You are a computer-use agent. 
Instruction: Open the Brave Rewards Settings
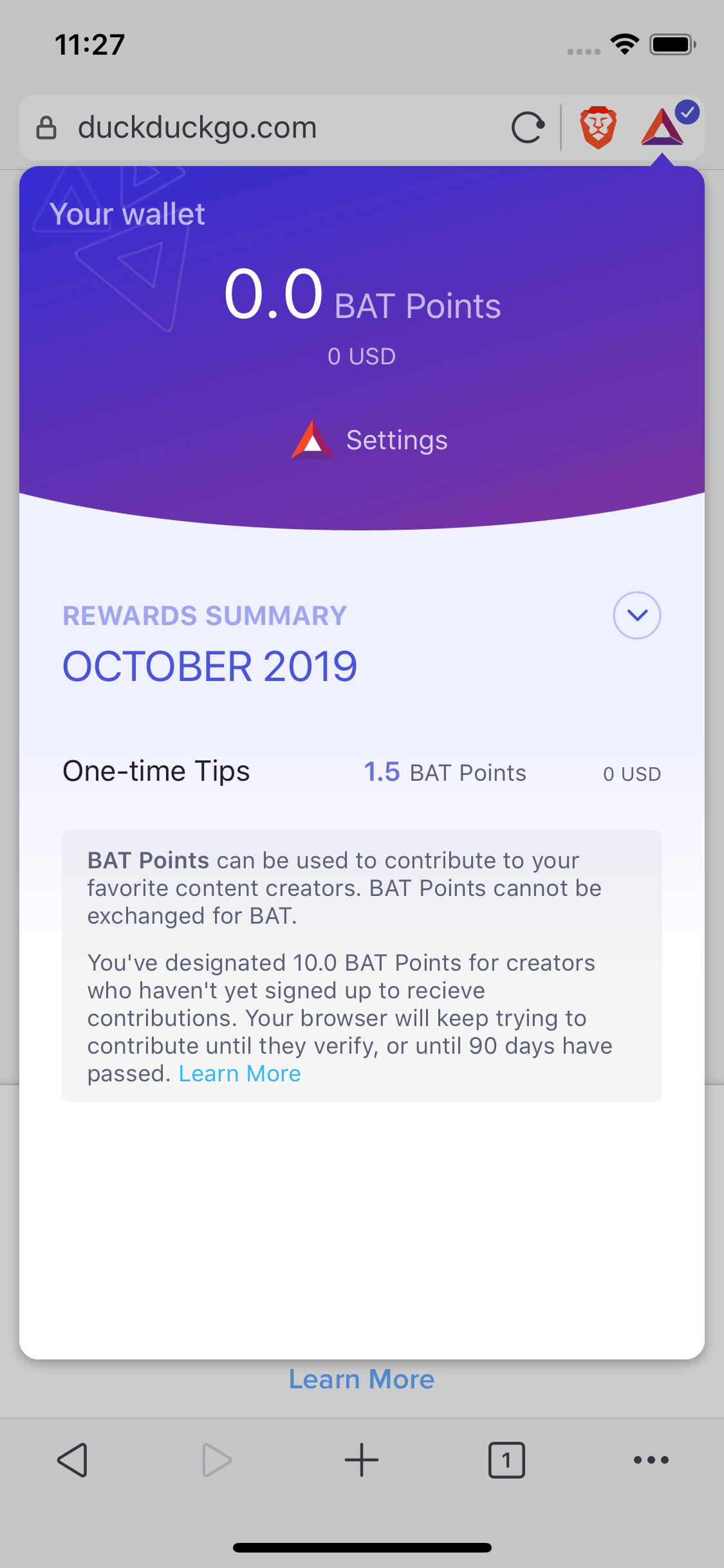click(369, 440)
